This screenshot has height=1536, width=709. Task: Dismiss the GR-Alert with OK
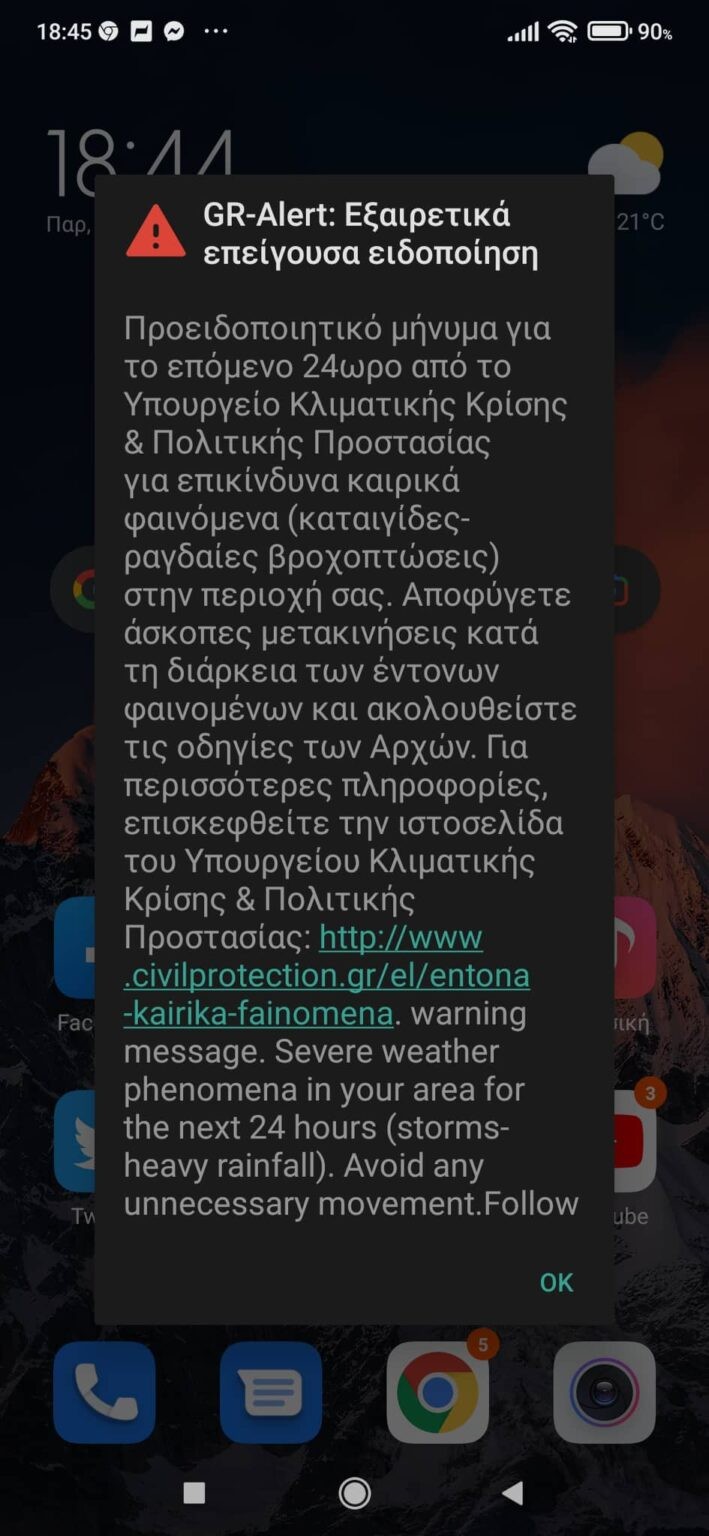556,1282
